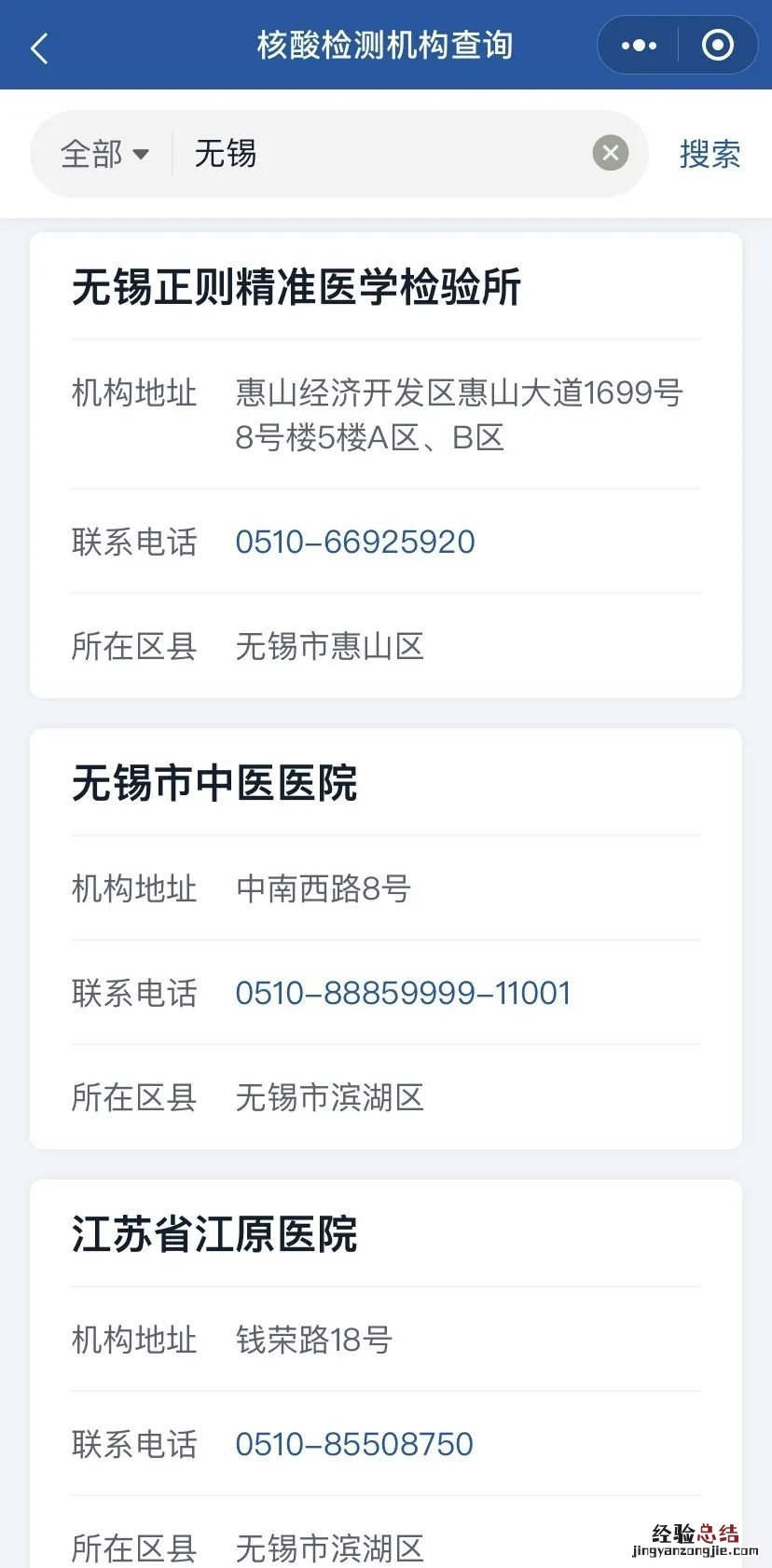The image size is (772, 1568).
Task: Call 0510-66925920 for 无锡正则精准医学检验所
Action: pyautogui.click(x=355, y=542)
